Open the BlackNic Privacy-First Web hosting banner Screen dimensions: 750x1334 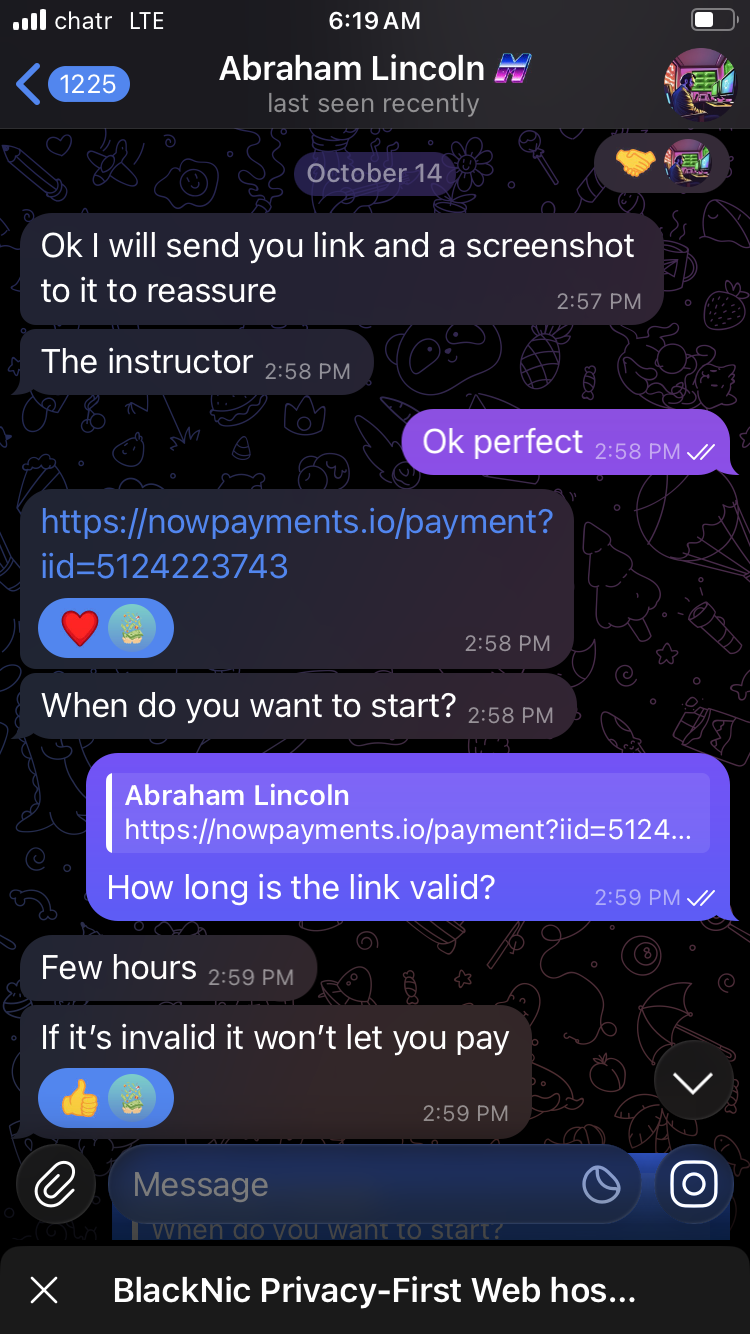point(375,1290)
